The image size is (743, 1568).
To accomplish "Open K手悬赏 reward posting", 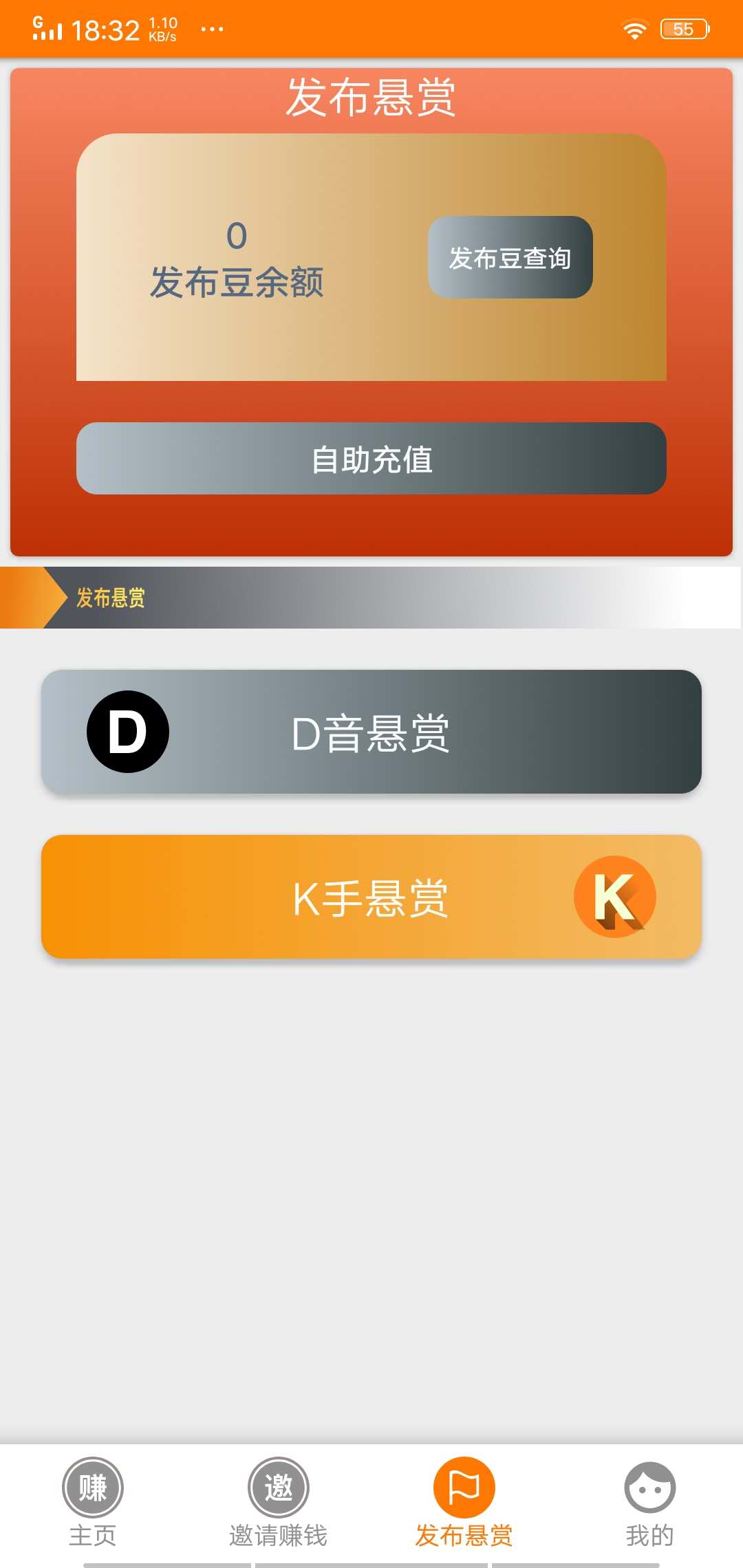I will 371,898.
